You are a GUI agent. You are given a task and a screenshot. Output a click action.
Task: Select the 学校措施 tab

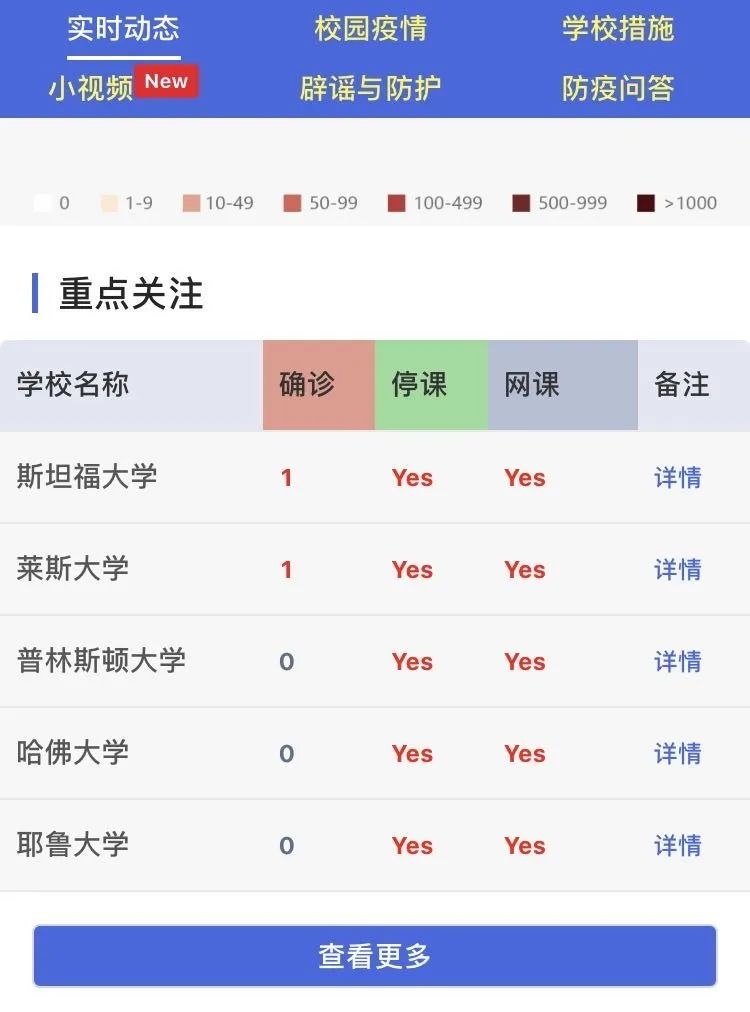pyautogui.click(x=617, y=29)
